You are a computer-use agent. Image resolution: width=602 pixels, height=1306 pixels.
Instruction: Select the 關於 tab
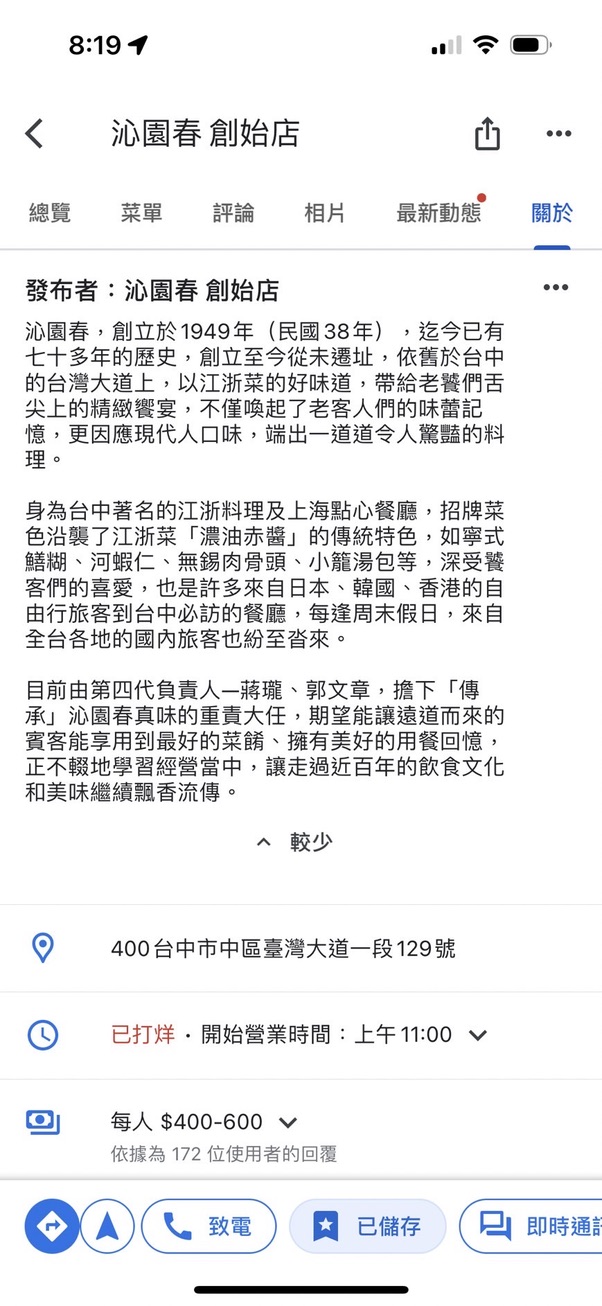coord(552,213)
